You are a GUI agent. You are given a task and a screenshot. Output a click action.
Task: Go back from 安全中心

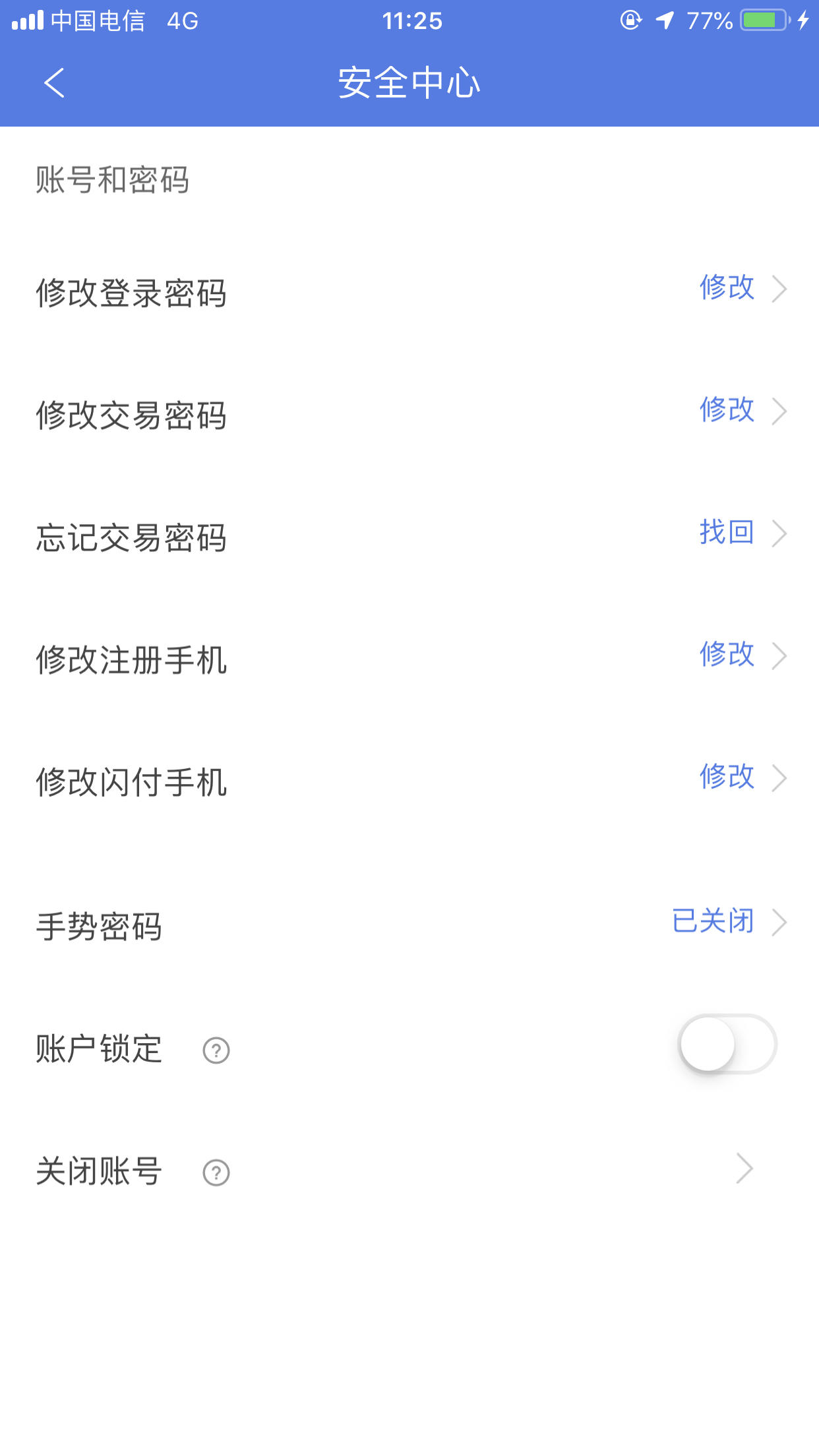click(54, 83)
